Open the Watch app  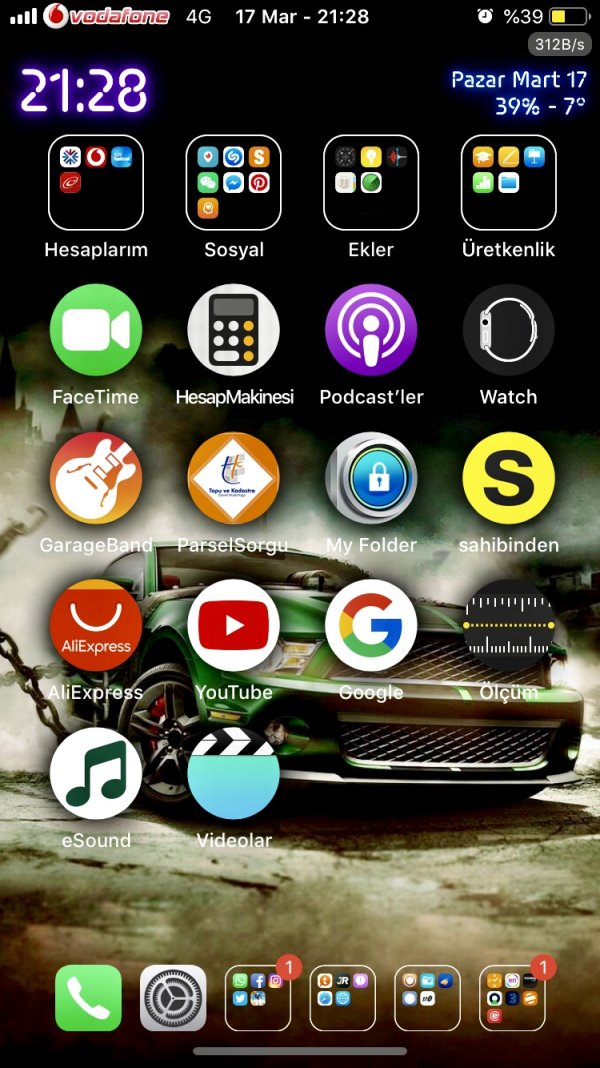coord(508,330)
